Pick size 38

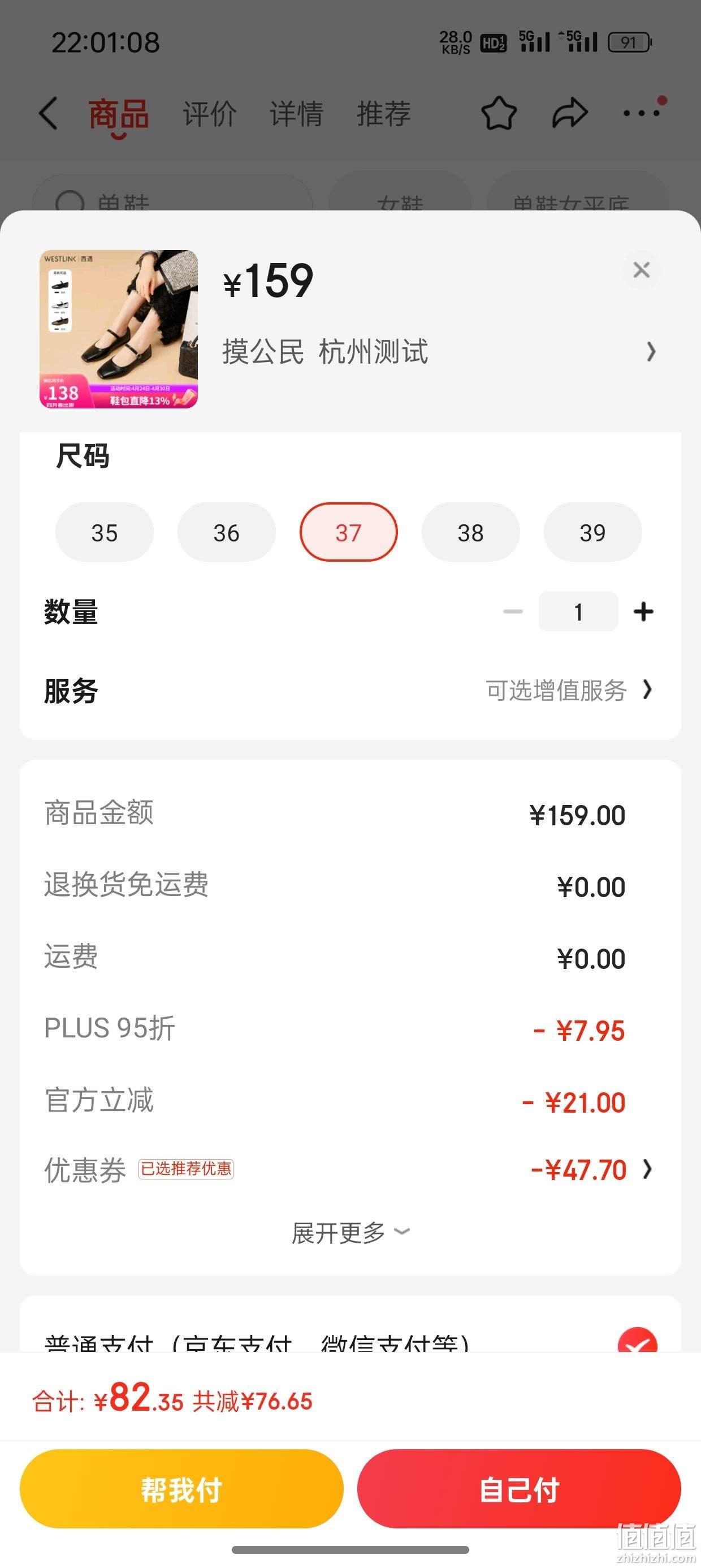[x=470, y=533]
